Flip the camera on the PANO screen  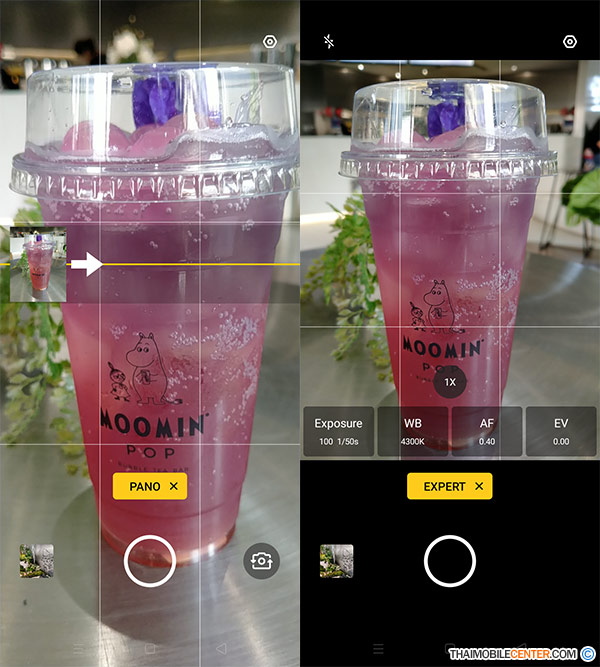pos(261,561)
